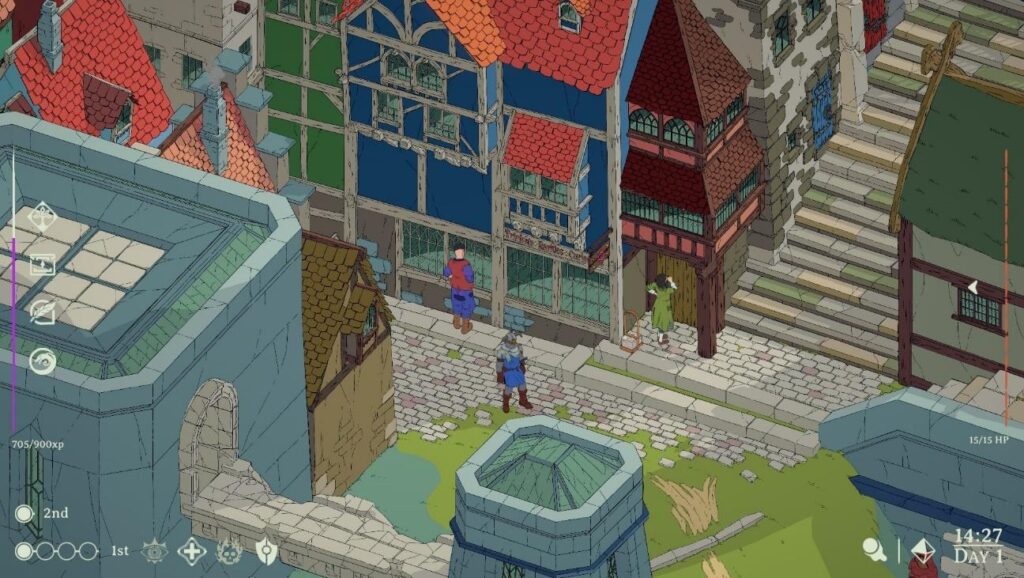Open the magnifying glass inspect icon
Image resolution: width=1024 pixels, height=578 pixels.
point(877,550)
